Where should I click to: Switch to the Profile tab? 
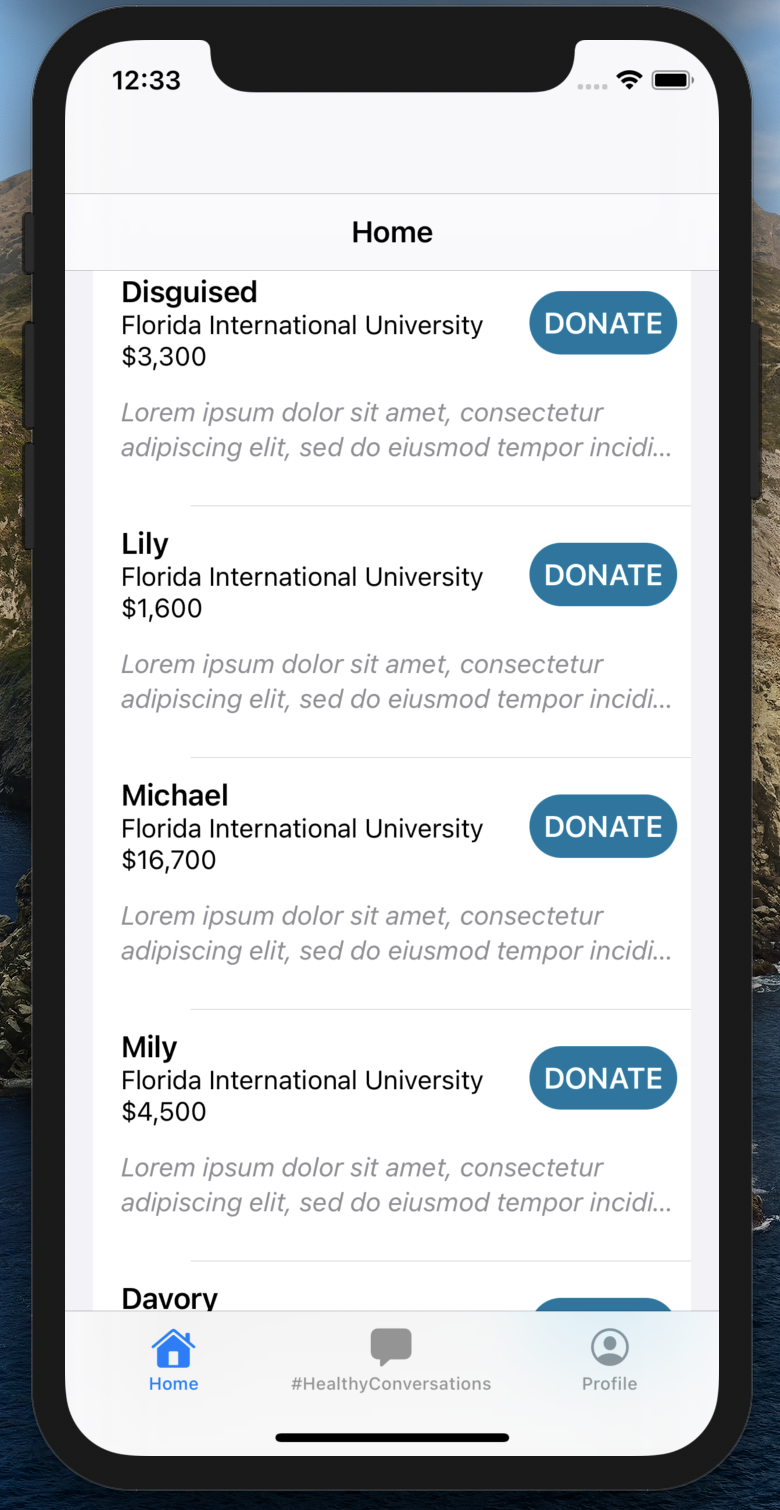click(609, 1360)
